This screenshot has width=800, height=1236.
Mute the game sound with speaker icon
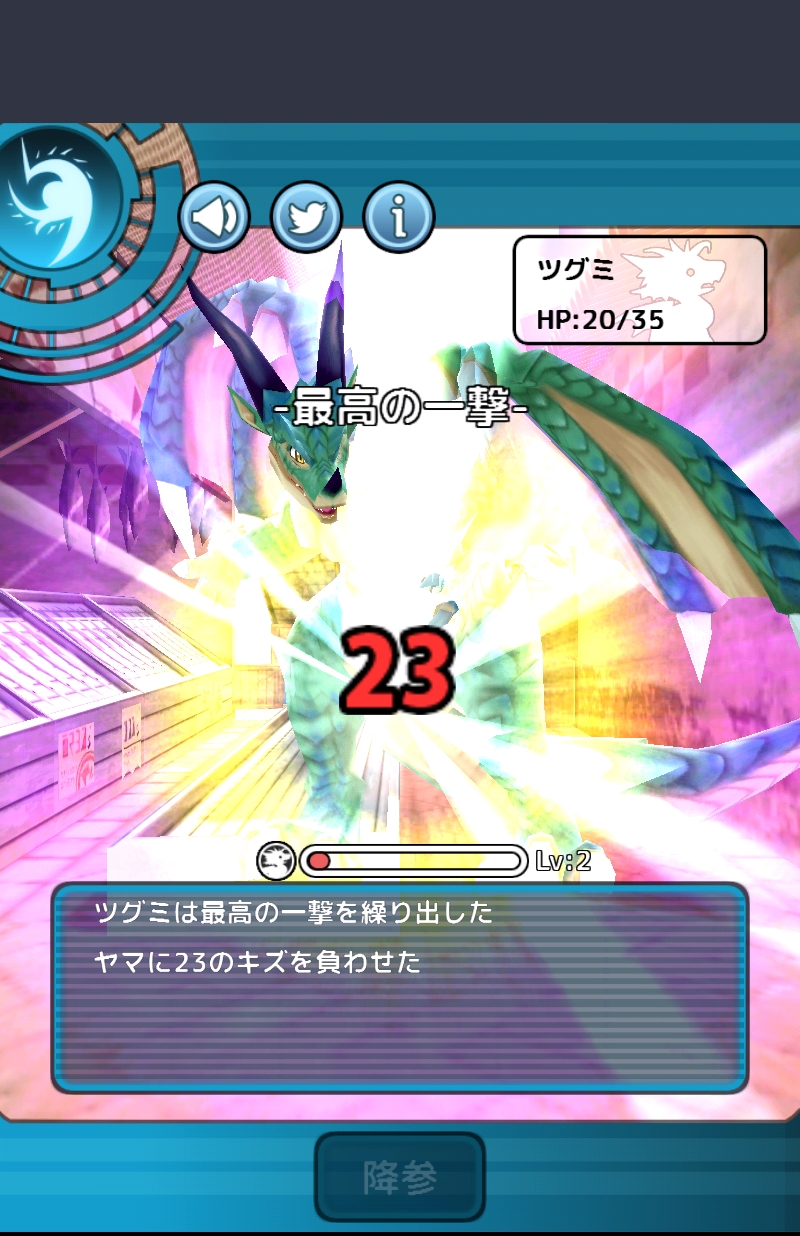214,217
